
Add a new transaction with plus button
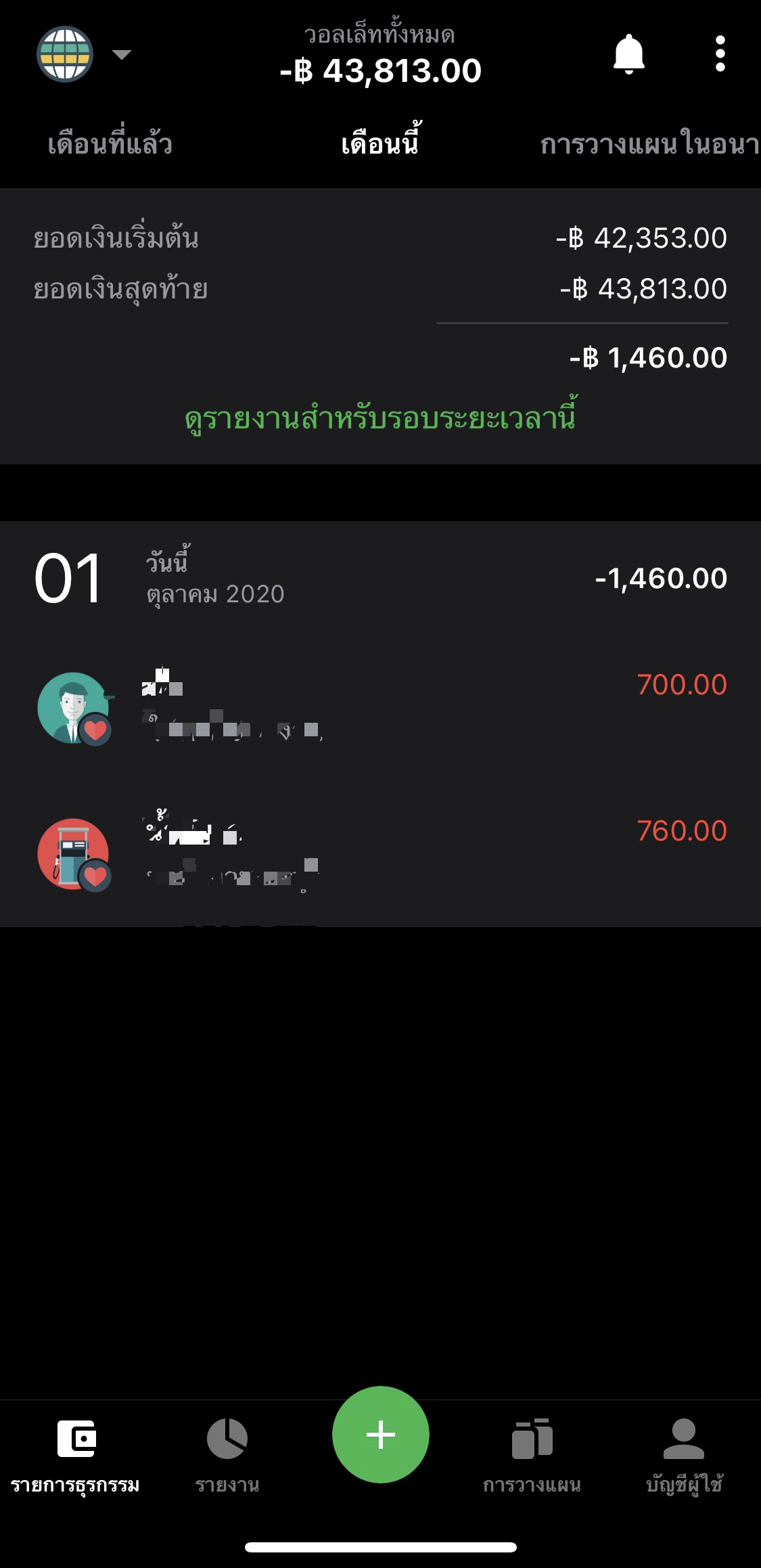pyautogui.click(x=380, y=1435)
